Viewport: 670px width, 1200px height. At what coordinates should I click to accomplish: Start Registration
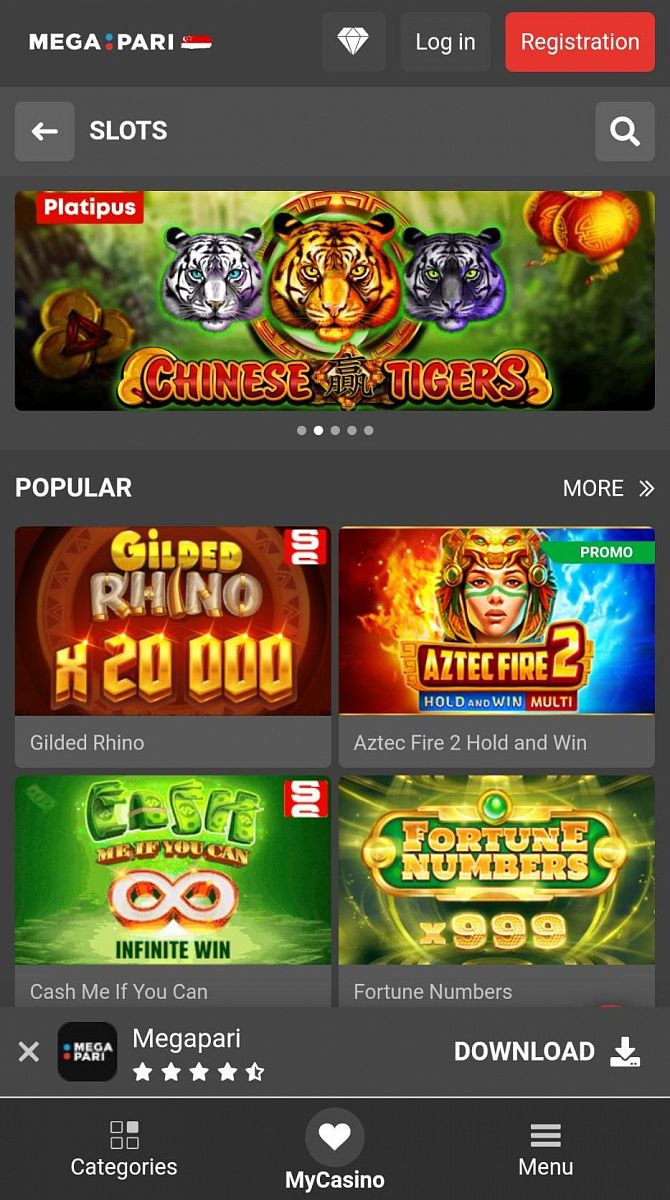tap(579, 42)
